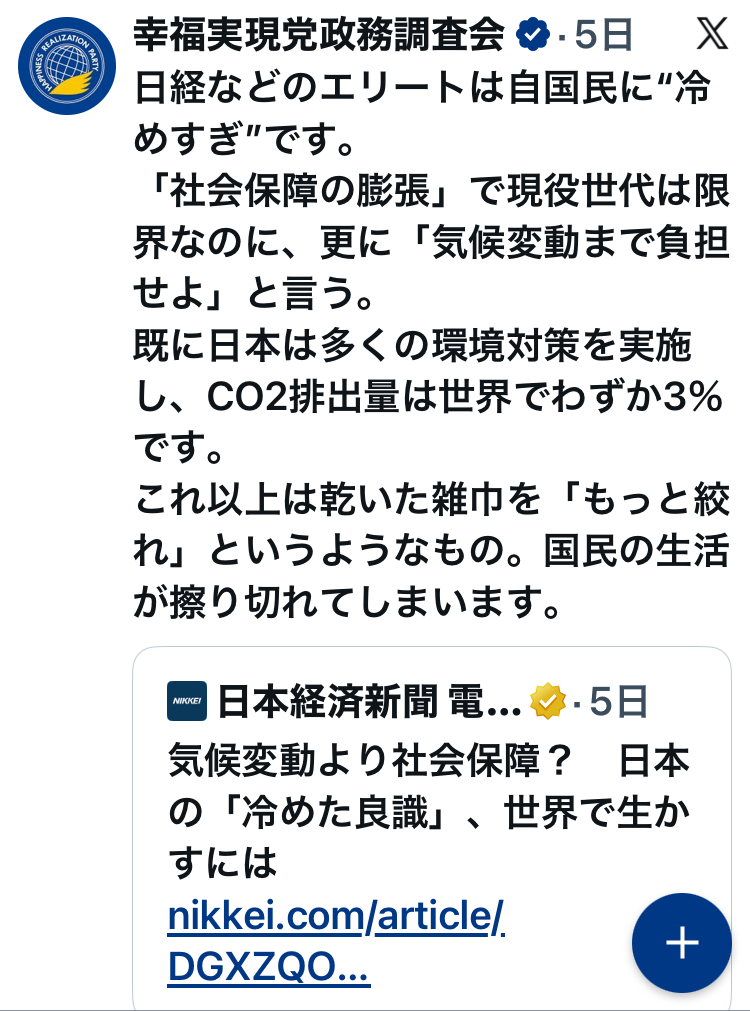
Task: Open the nikkei.com article link
Action: (x=336, y=916)
